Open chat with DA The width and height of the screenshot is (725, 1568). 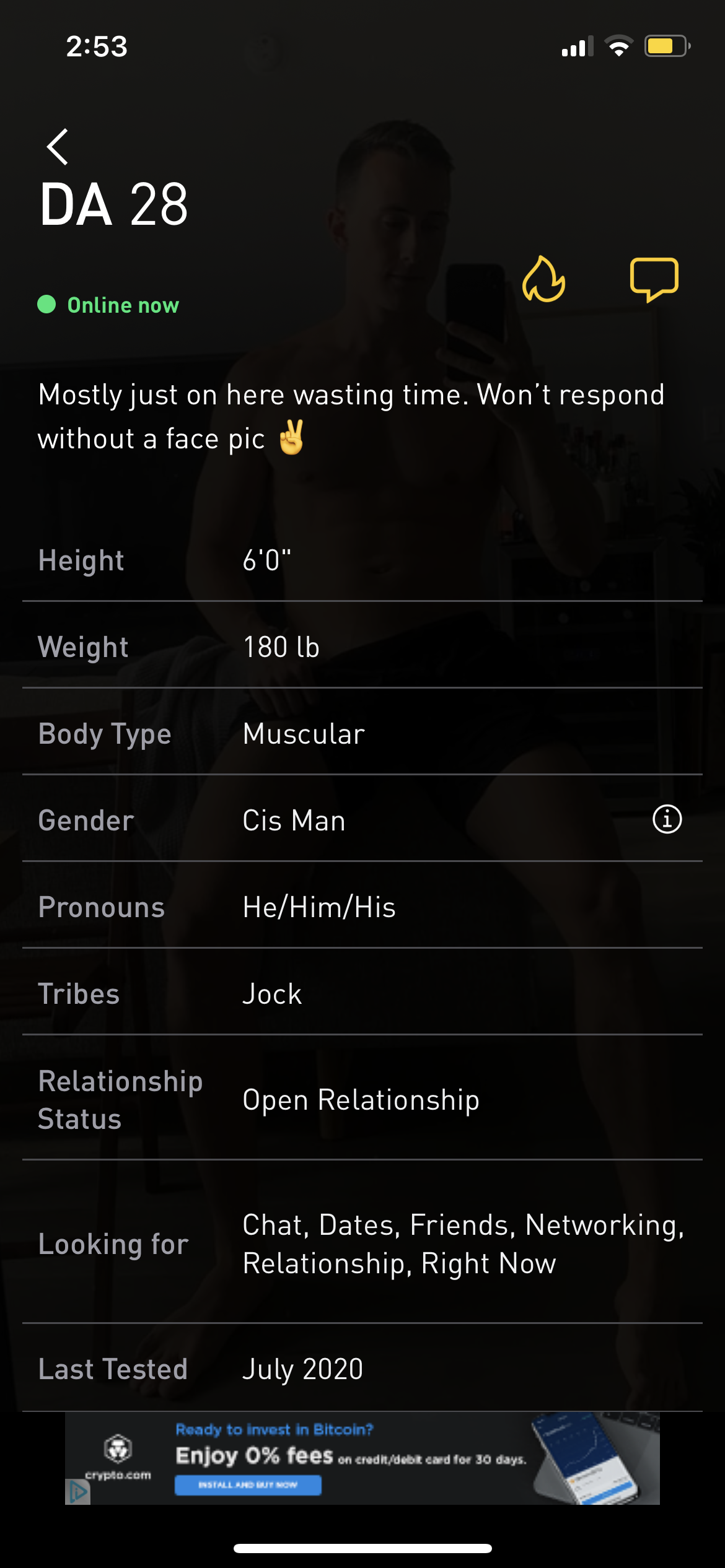click(654, 279)
